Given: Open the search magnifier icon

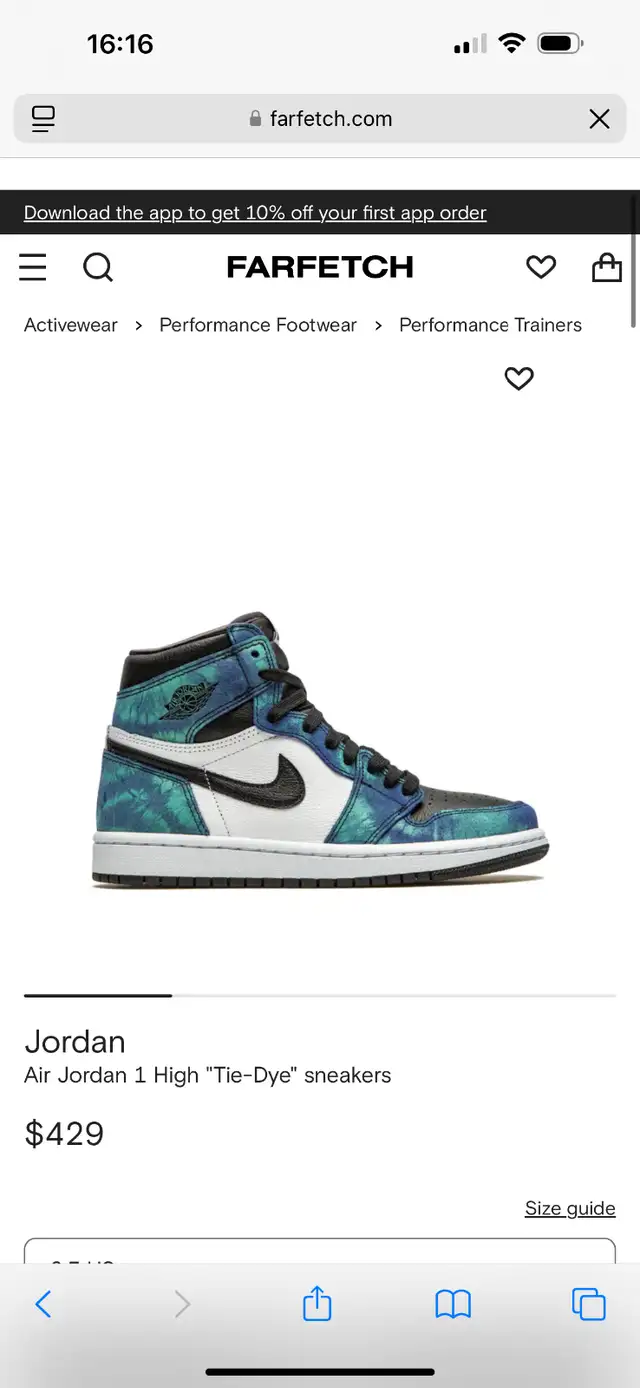Looking at the screenshot, I should 98,267.
